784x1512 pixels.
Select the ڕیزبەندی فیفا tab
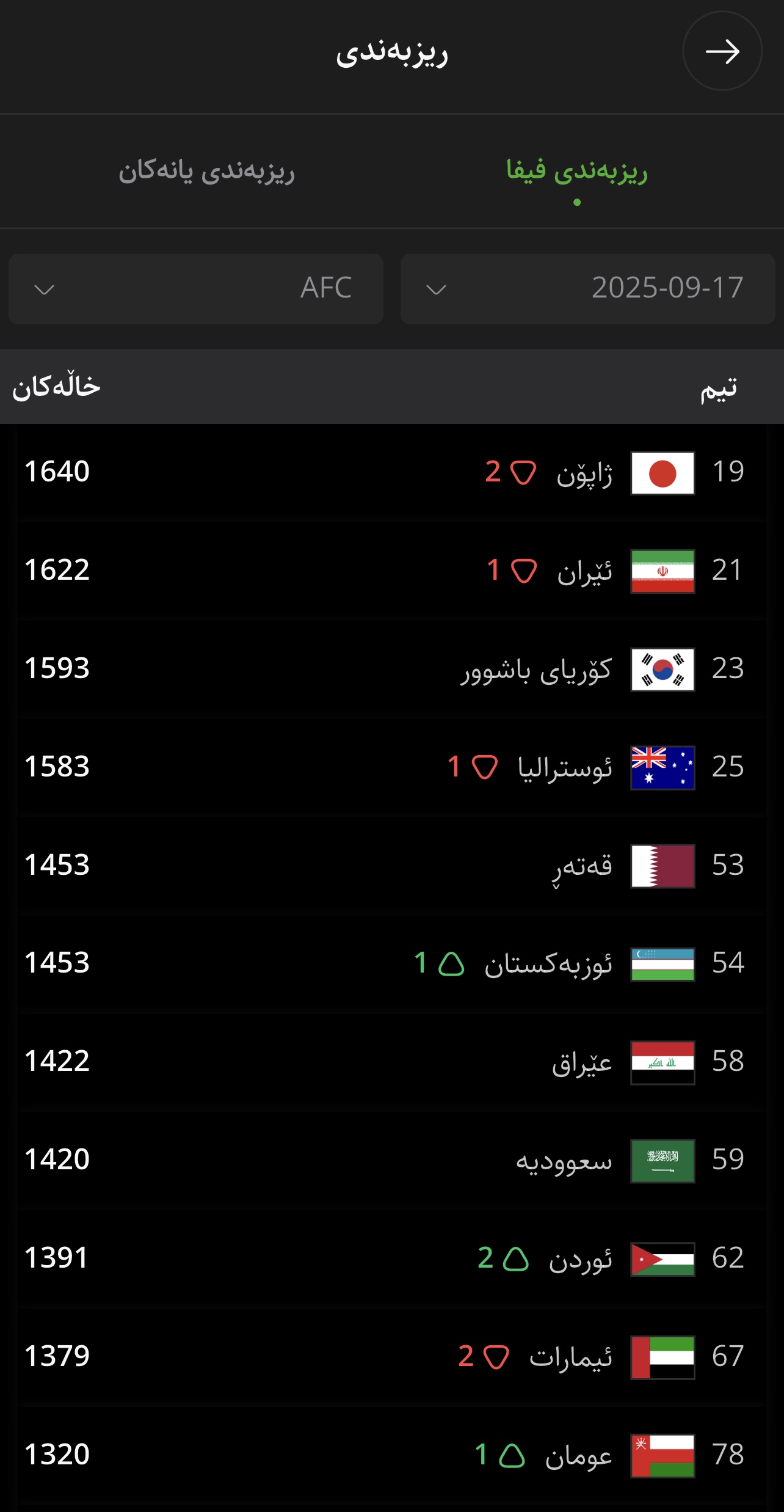(577, 172)
